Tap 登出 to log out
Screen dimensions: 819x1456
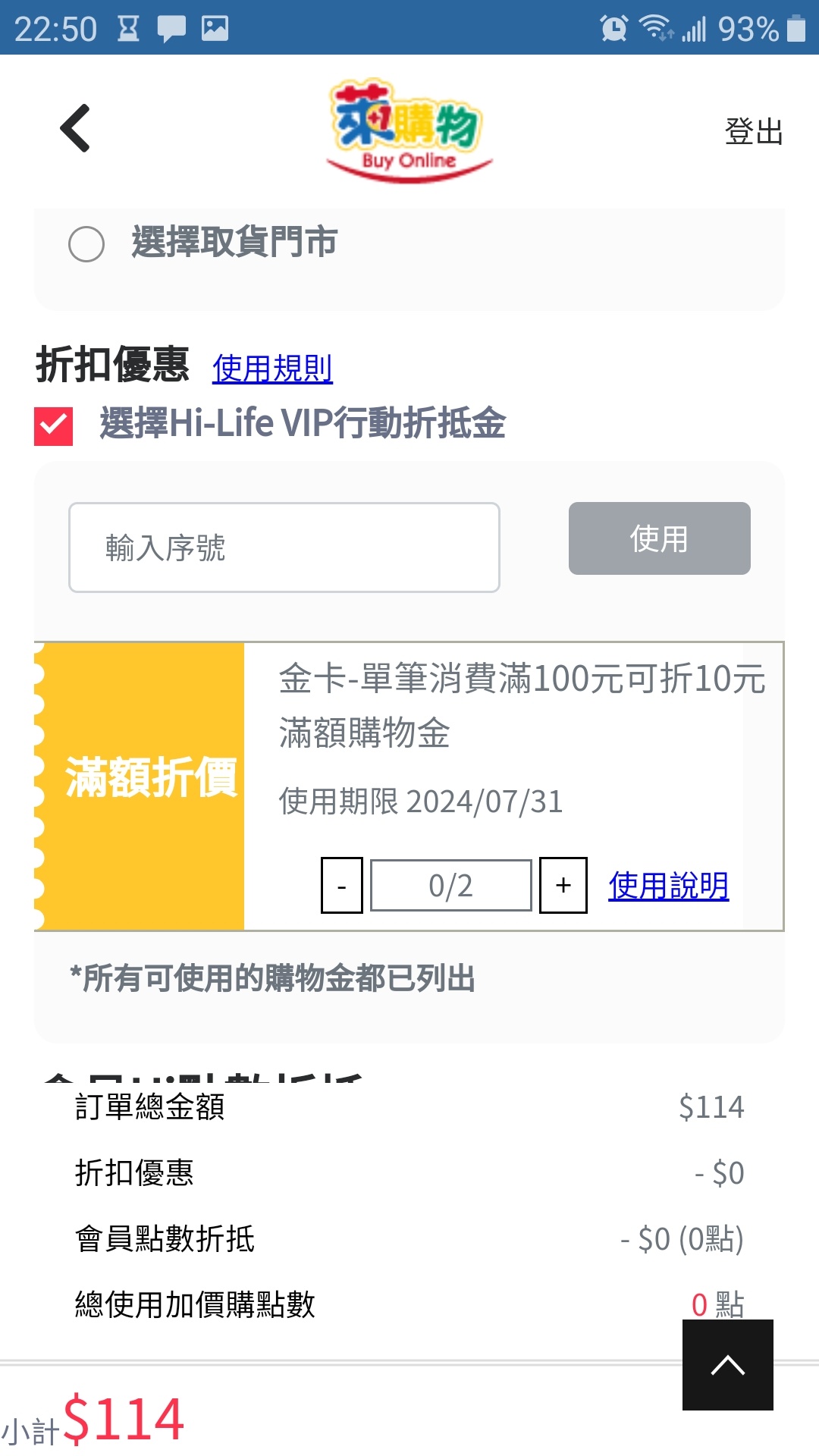[x=753, y=131]
